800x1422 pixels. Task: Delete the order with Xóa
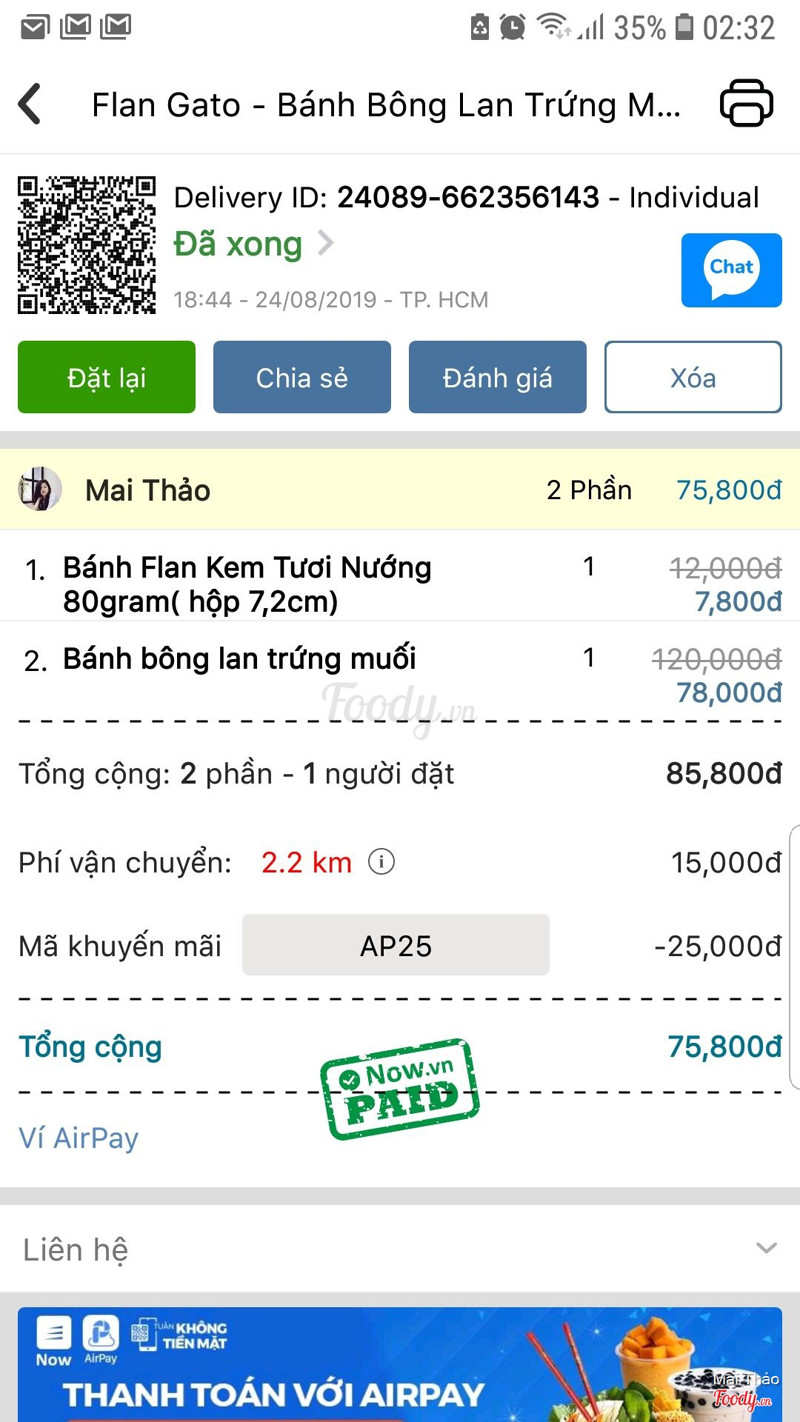(692, 377)
